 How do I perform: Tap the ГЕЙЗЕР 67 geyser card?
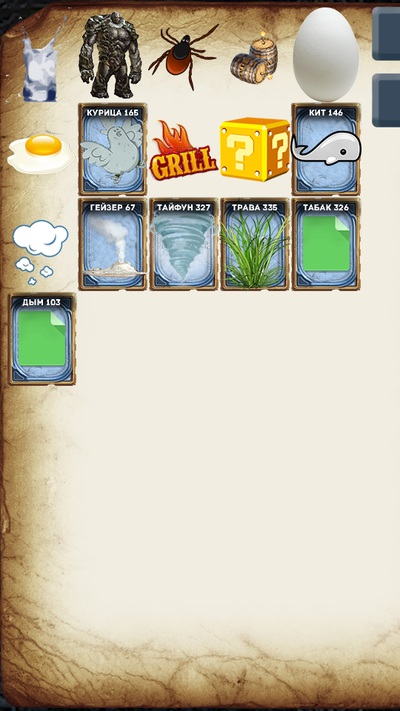click(112, 244)
